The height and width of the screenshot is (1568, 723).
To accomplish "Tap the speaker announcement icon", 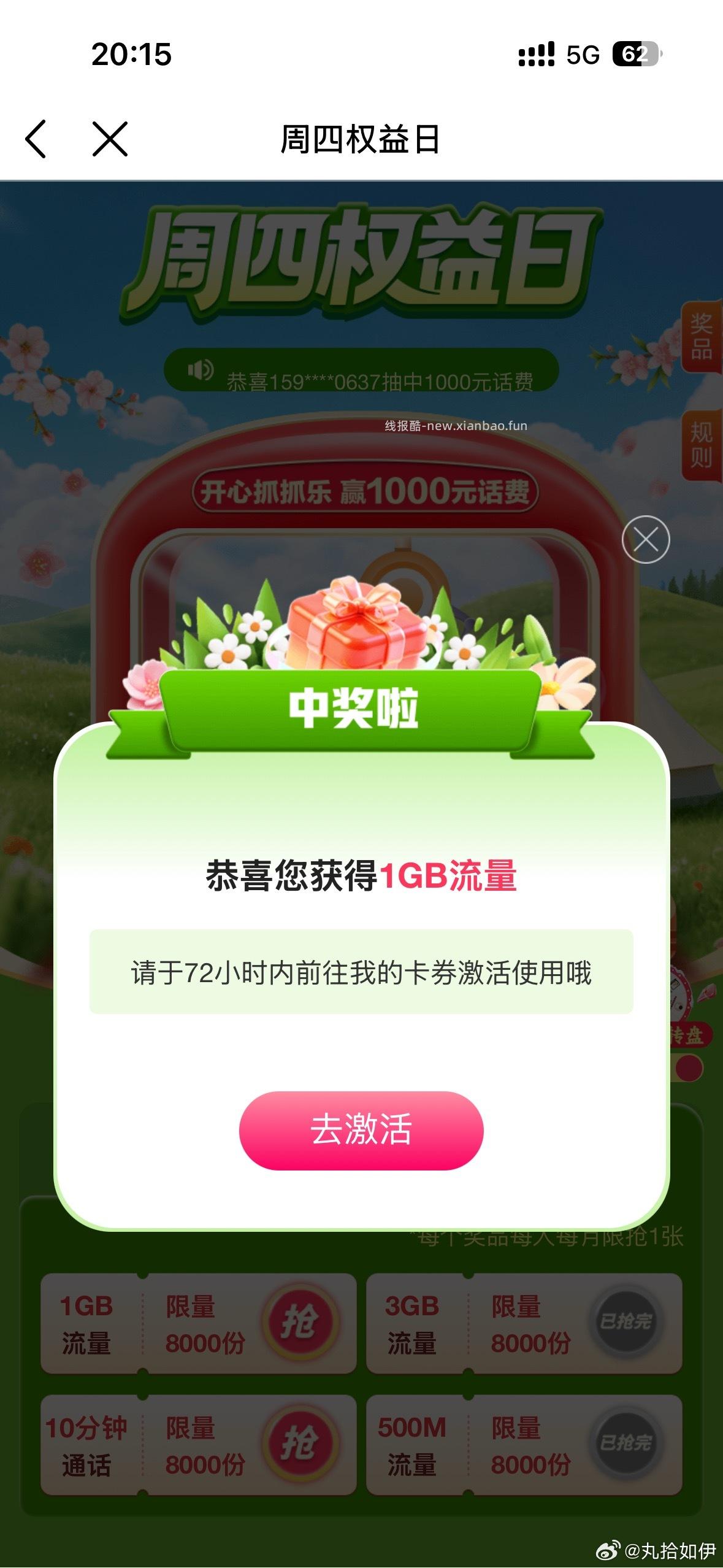I will 201,371.
